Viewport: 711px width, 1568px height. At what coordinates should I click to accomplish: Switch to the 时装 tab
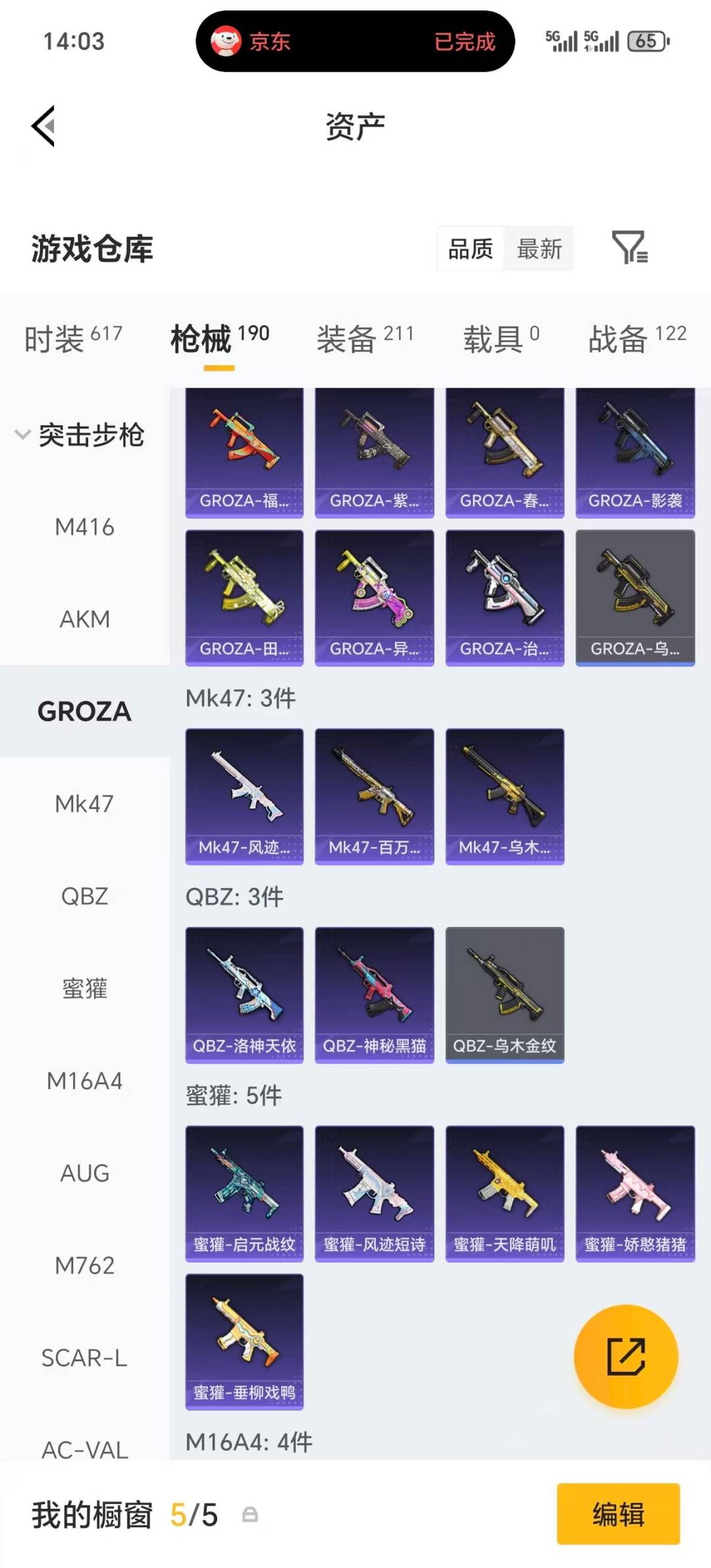point(73,338)
